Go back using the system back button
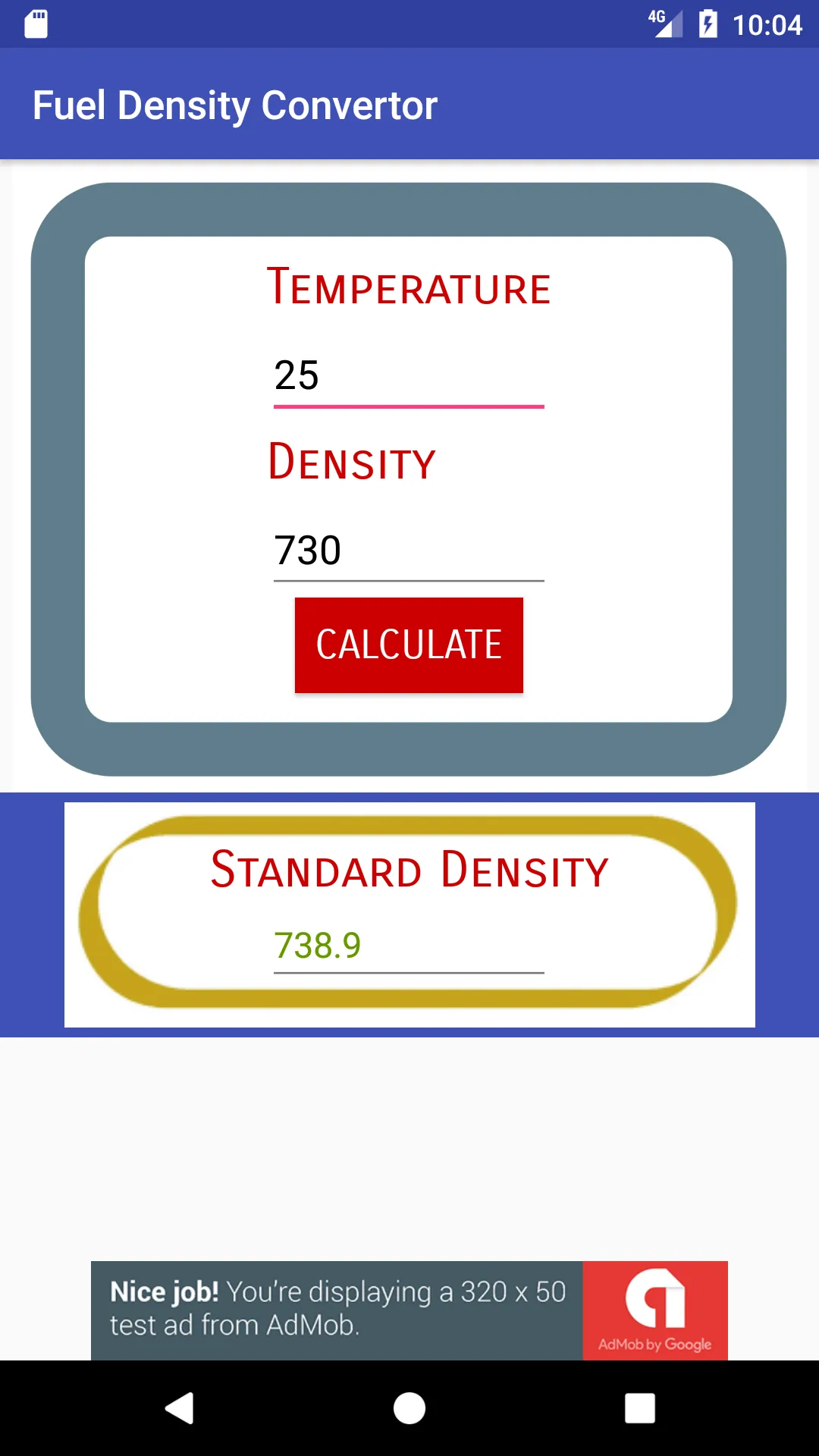The width and height of the screenshot is (819, 1456). [x=180, y=1408]
